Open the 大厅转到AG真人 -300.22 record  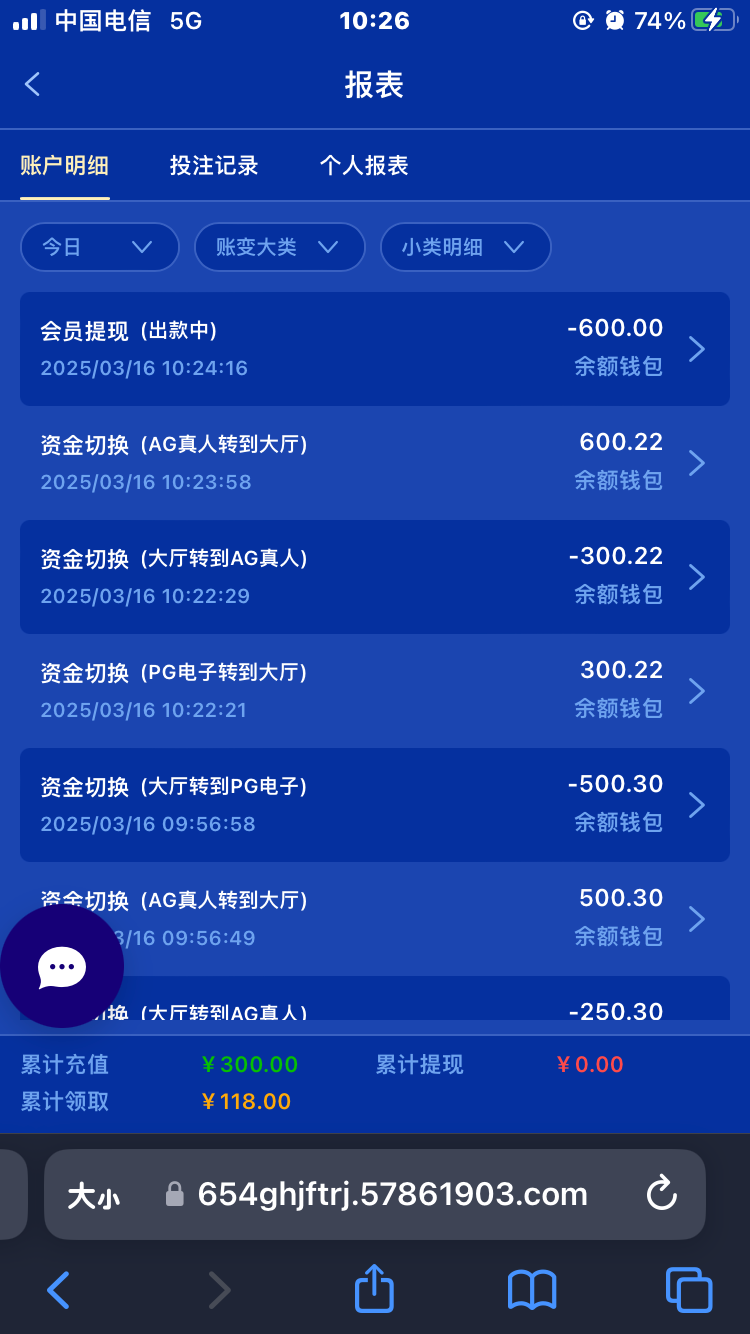point(375,577)
